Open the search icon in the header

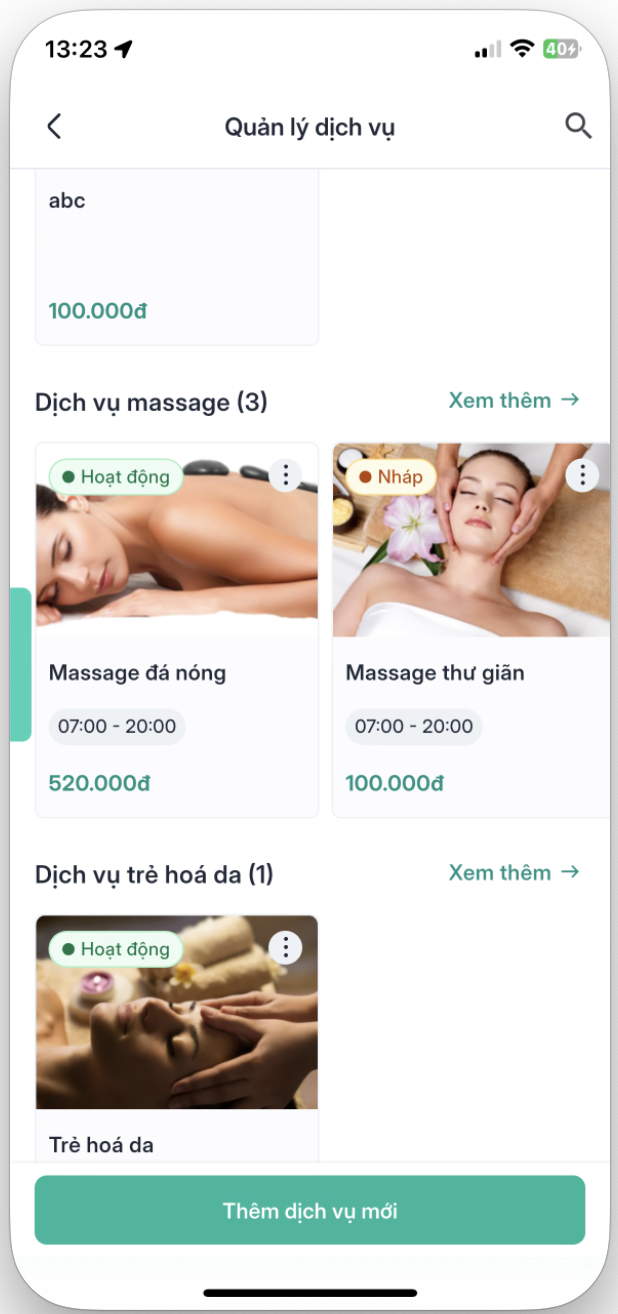tap(578, 126)
